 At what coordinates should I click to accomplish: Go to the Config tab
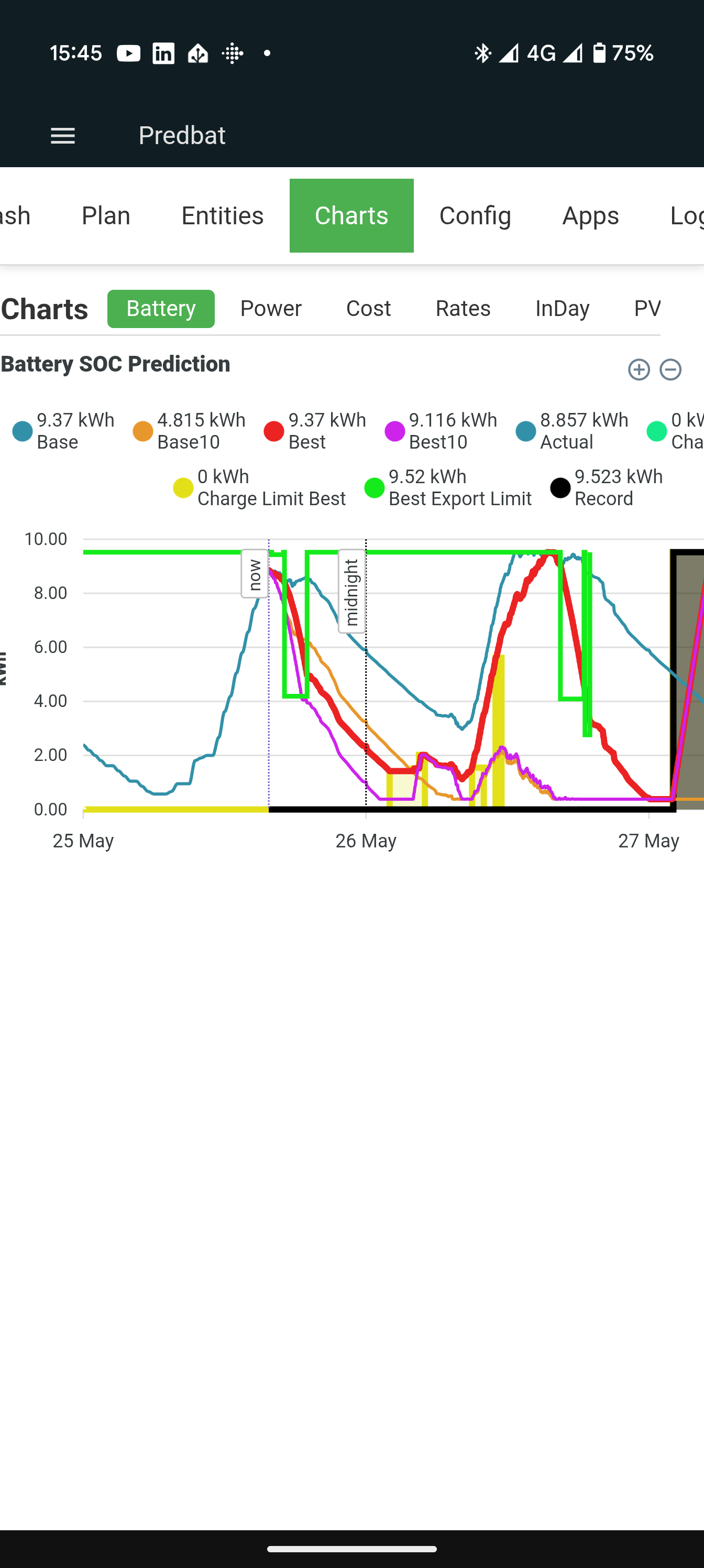(475, 215)
